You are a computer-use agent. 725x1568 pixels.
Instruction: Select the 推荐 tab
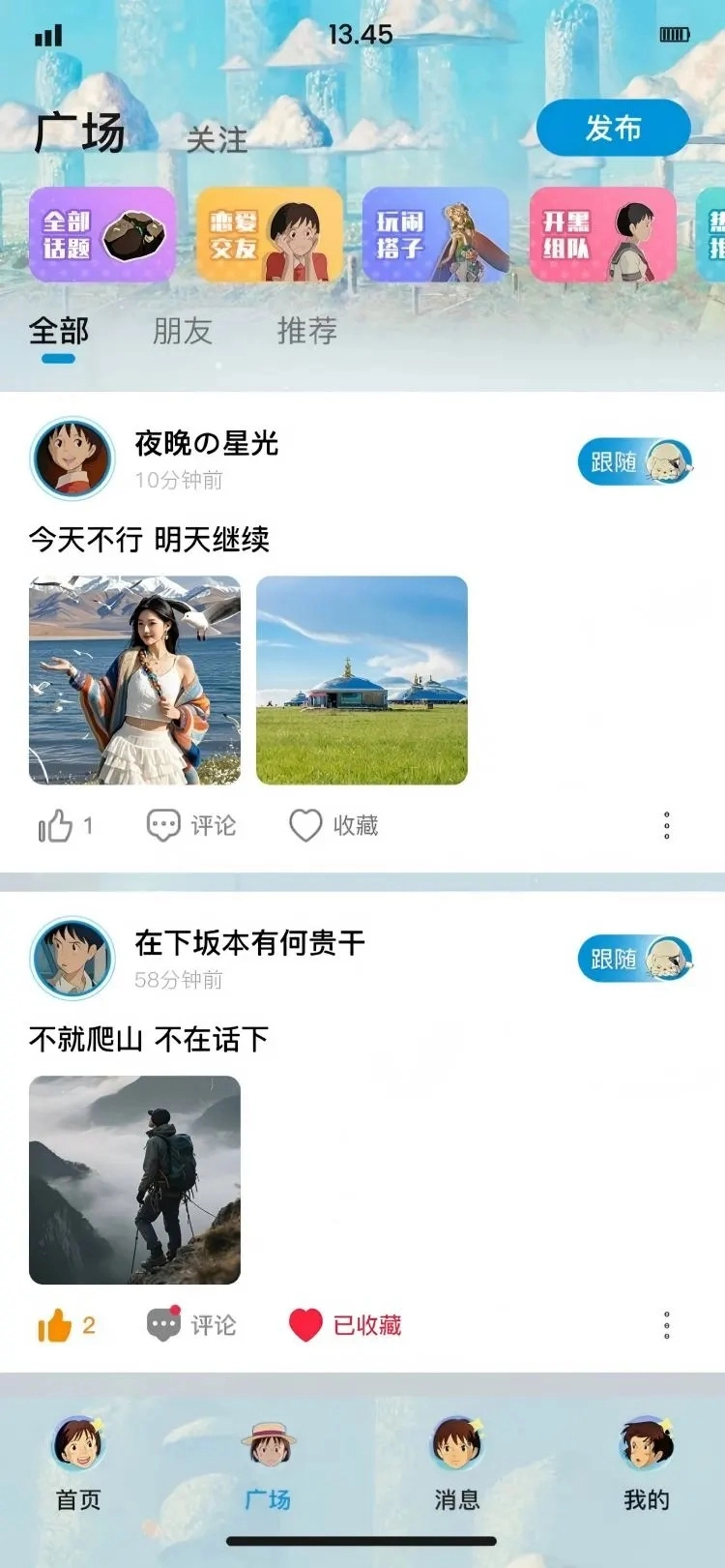305,332
